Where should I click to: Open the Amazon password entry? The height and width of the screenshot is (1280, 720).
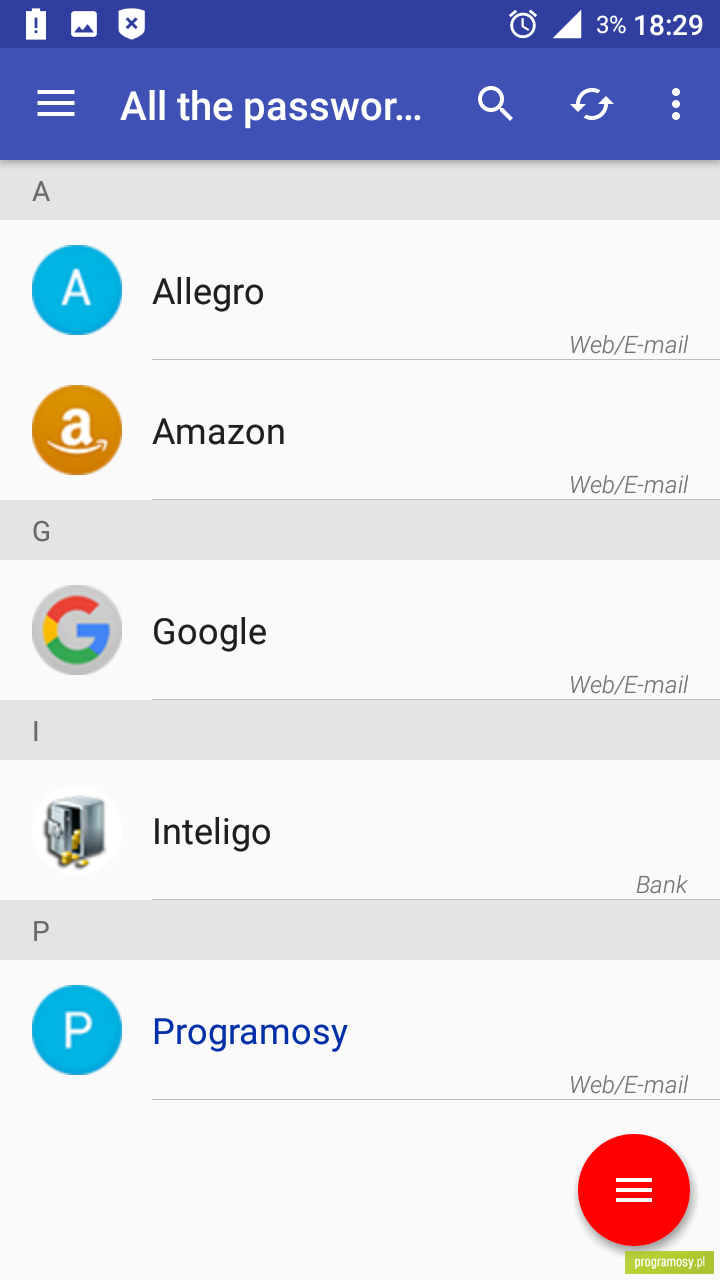click(360, 430)
